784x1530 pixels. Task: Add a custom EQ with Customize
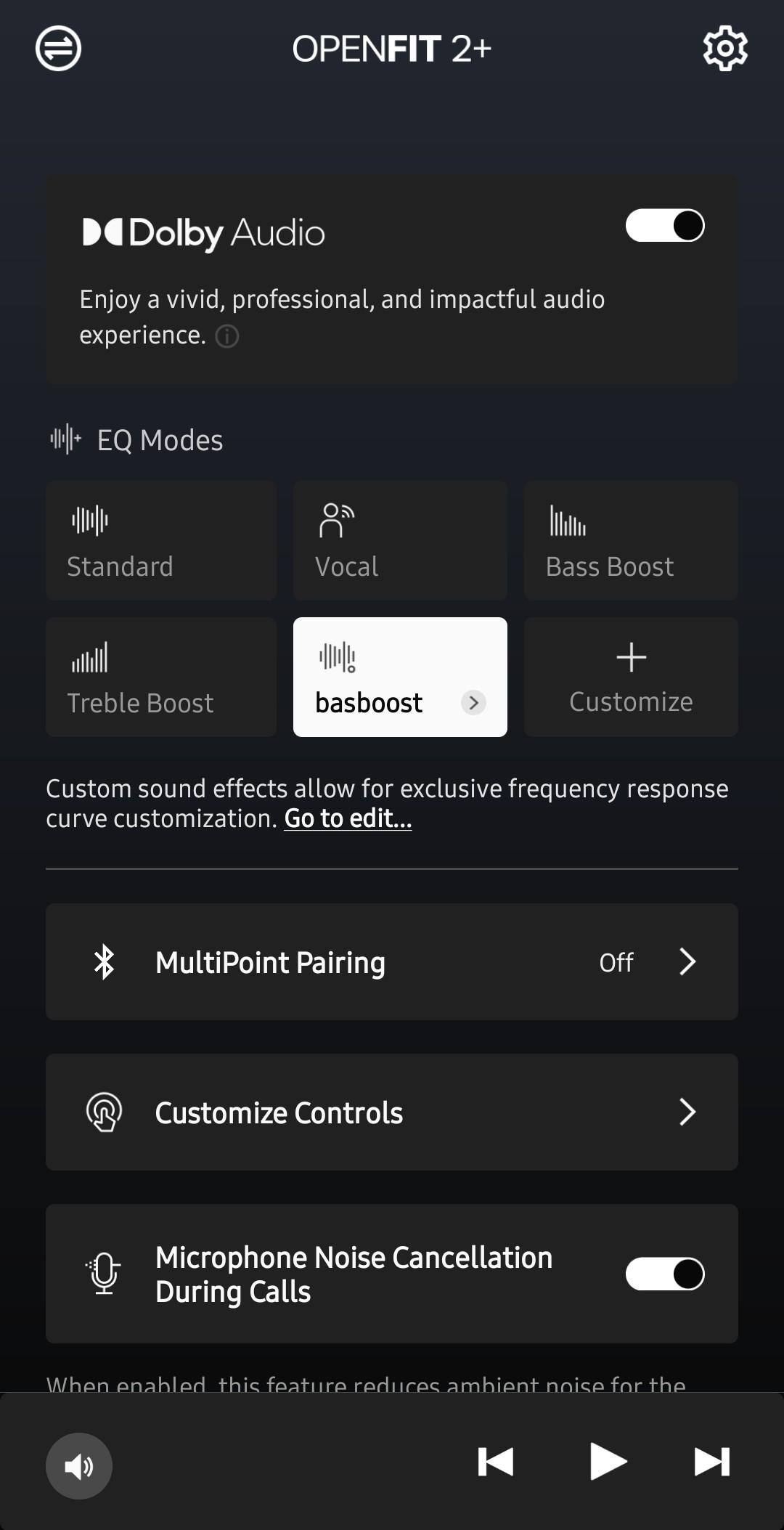point(630,677)
